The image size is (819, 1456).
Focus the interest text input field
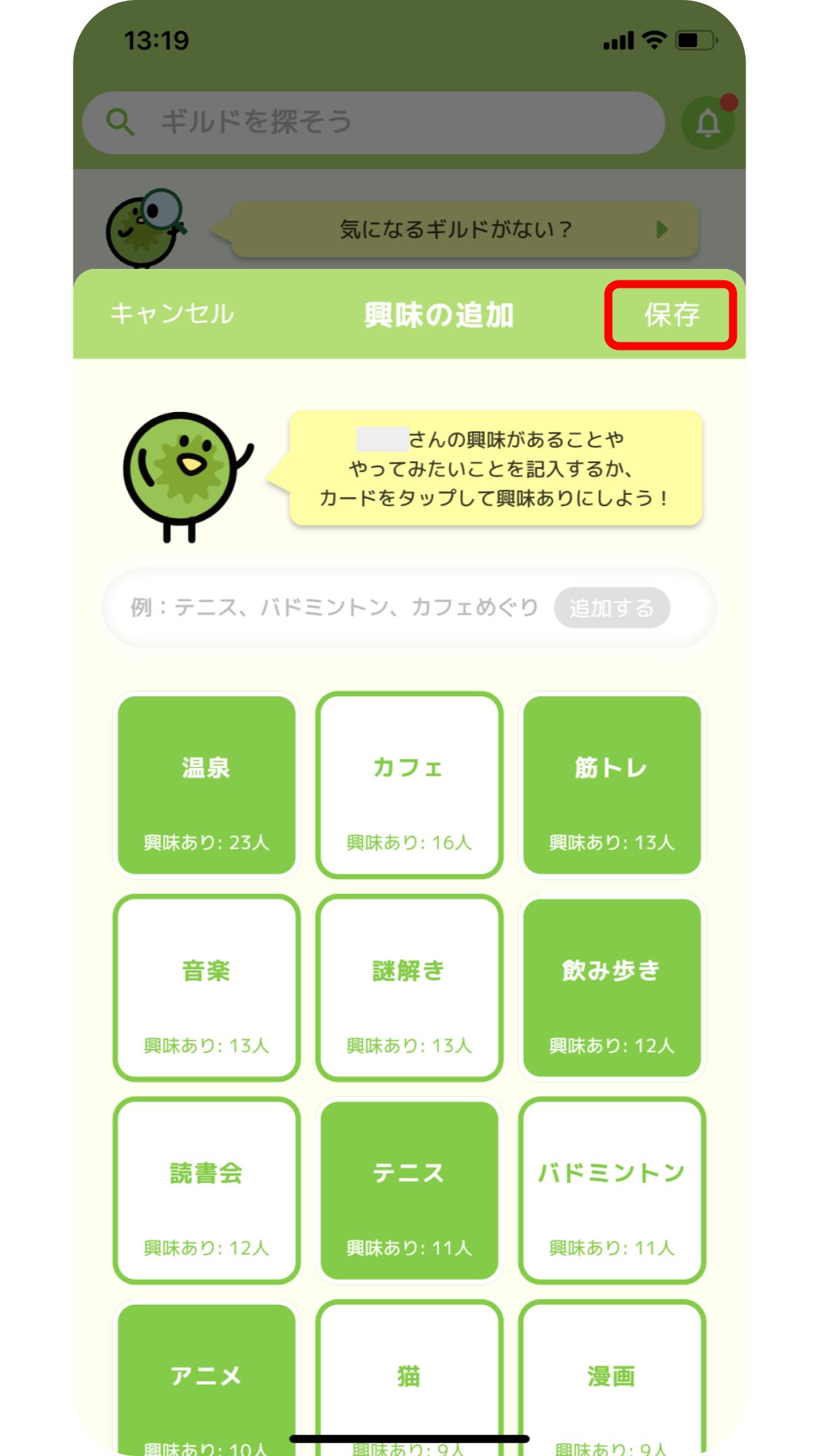pyautogui.click(x=335, y=607)
